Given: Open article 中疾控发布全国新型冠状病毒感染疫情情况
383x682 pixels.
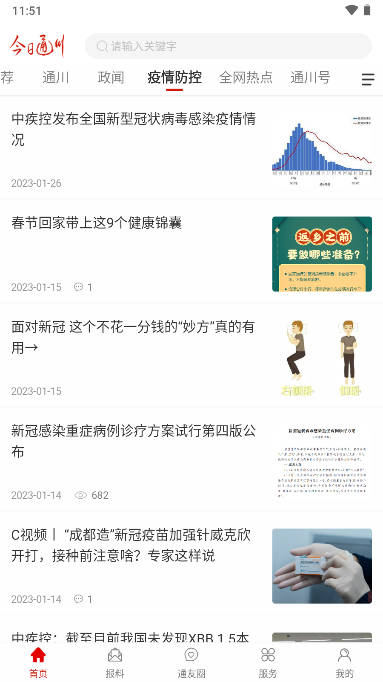Looking at the screenshot, I should point(191,148).
